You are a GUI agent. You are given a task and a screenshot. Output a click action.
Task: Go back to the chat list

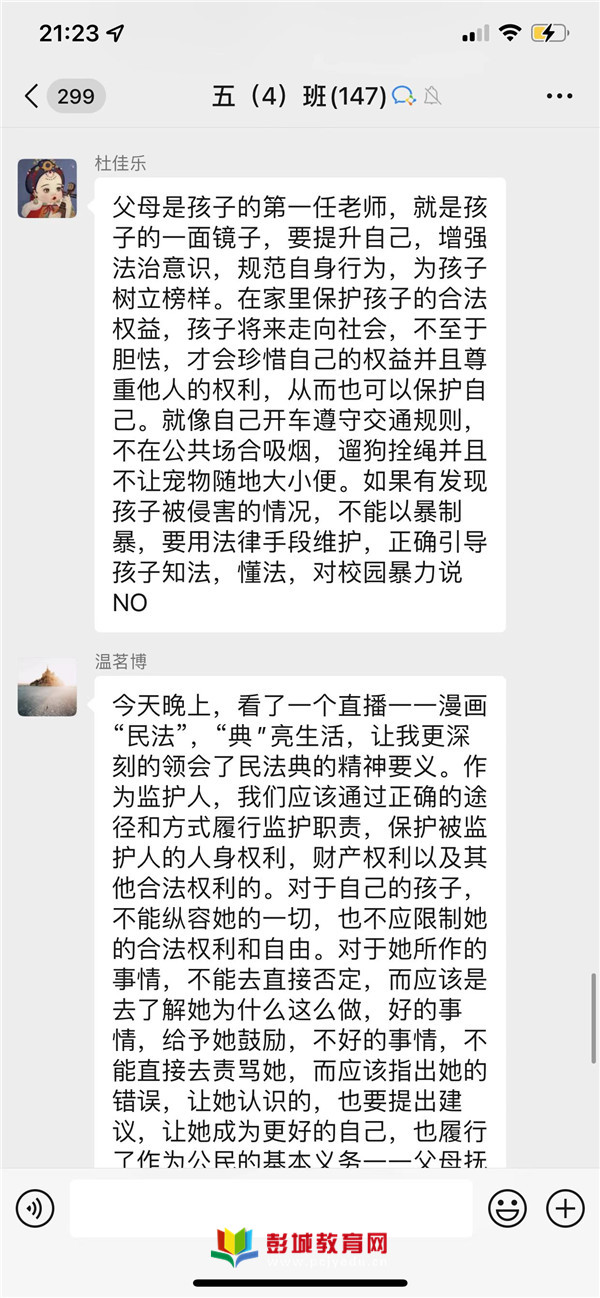pos(32,96)
